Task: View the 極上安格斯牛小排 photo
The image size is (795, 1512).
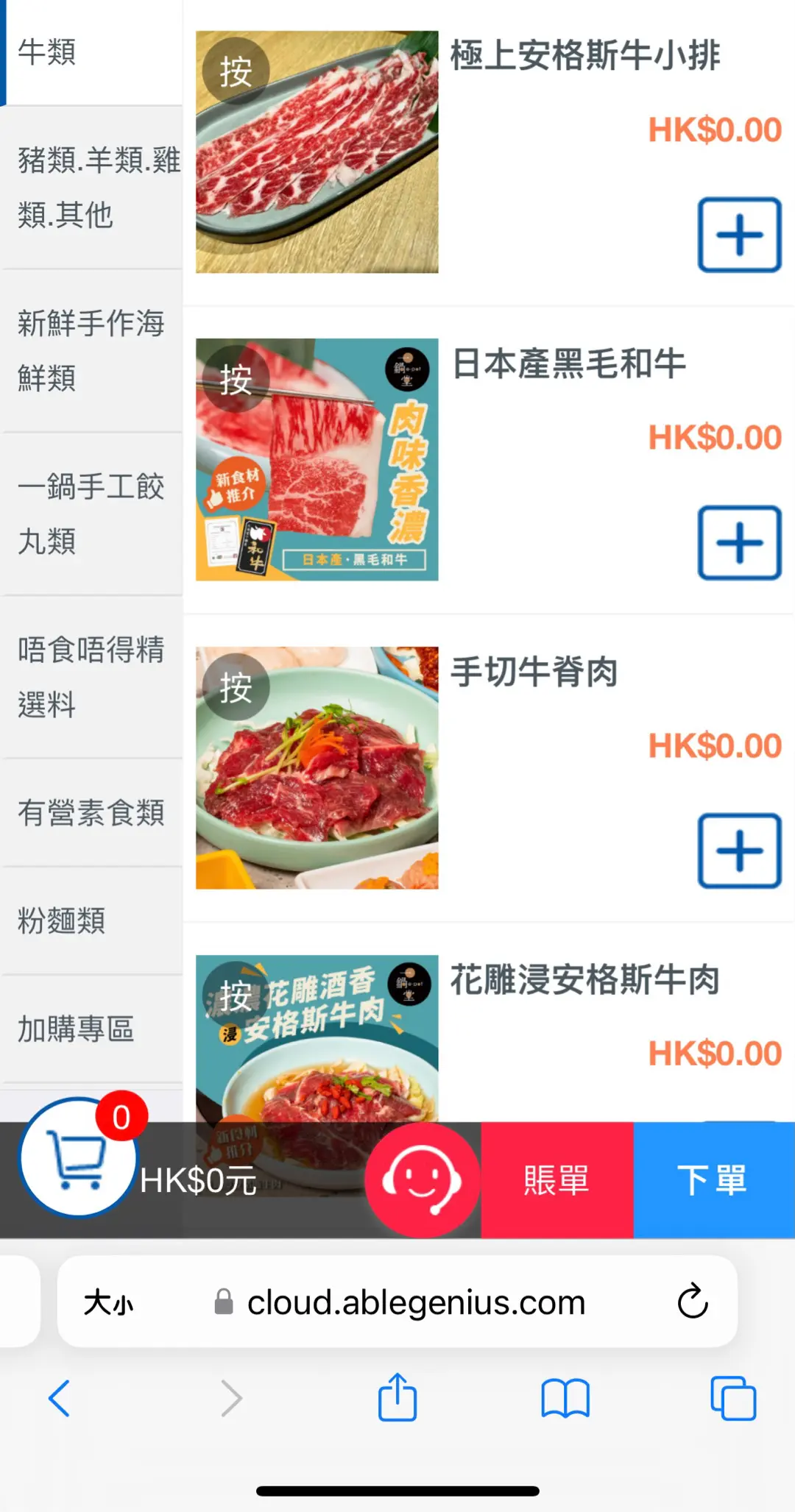Action: click(317, 152)
